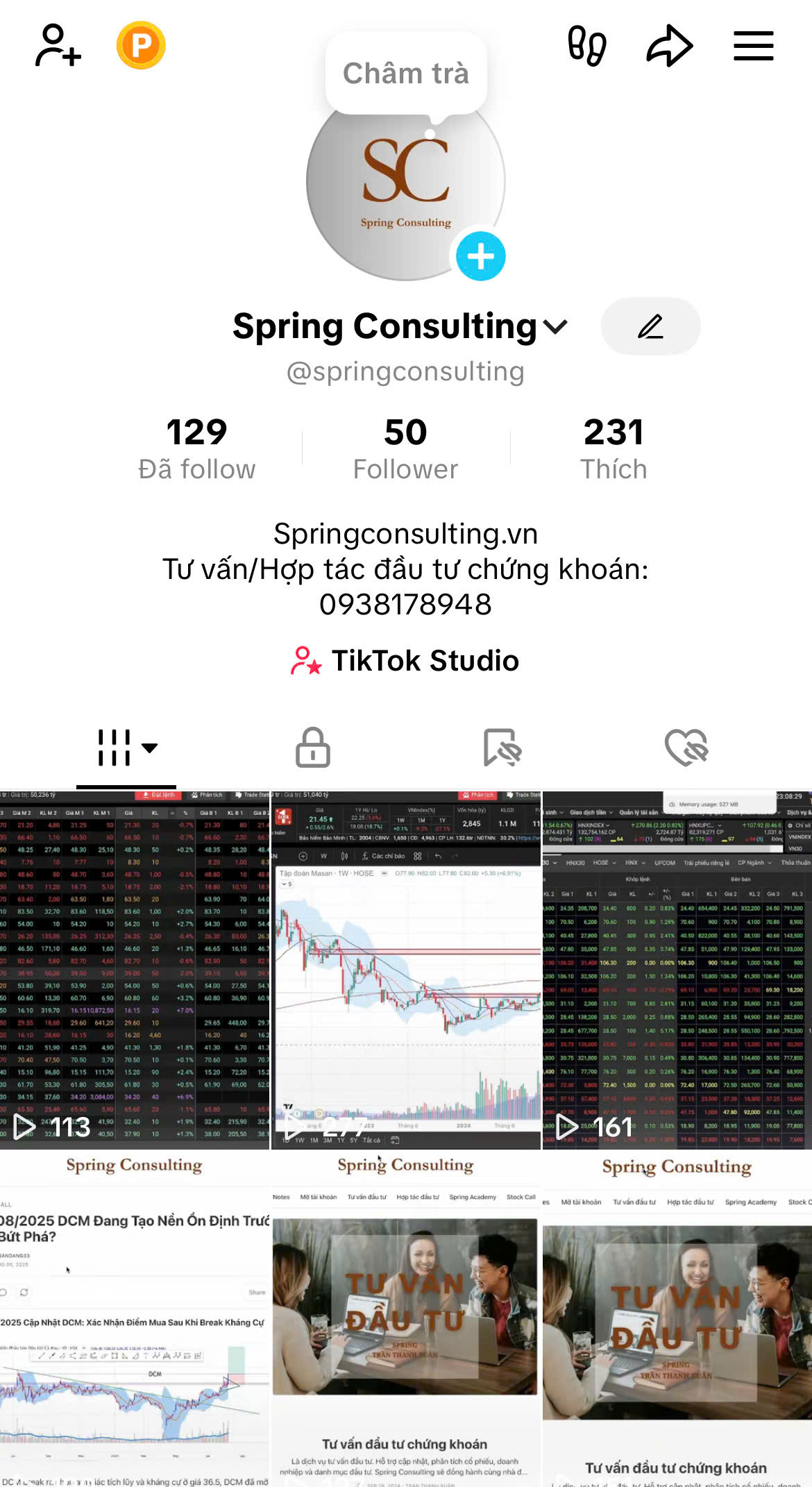Add a story with the blue plus
Viewport: 812px width, 1487px height.
(480, 256)
